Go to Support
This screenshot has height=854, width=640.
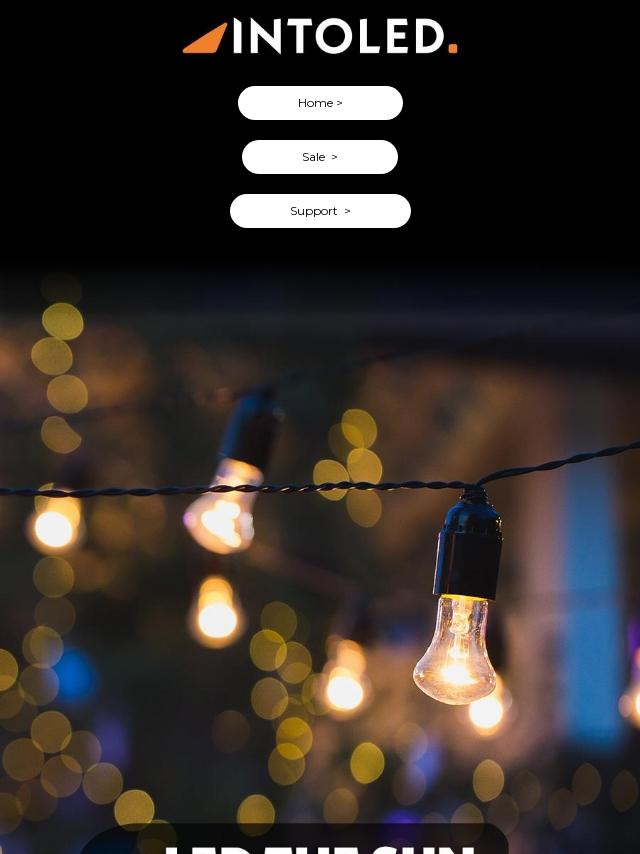[320, 211]
